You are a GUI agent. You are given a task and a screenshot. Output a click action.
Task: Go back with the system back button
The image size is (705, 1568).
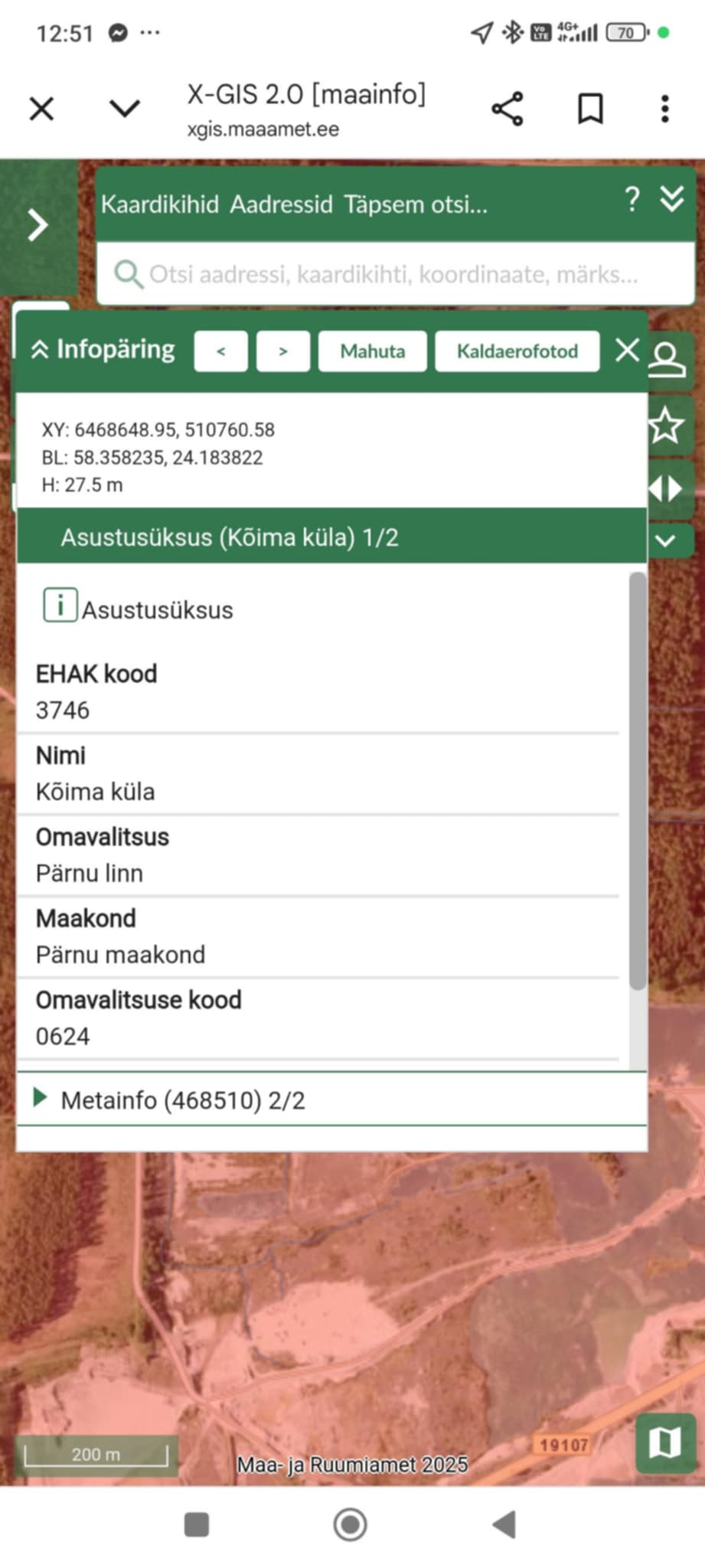point(504,1524)
